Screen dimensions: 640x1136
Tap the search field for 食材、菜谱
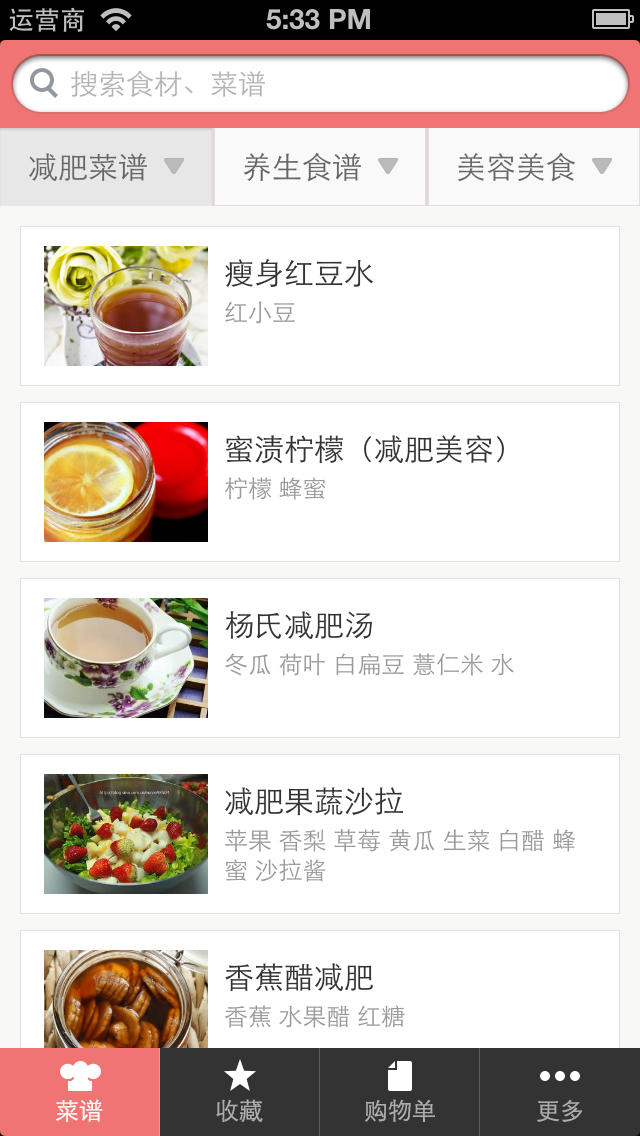[320, 84]
